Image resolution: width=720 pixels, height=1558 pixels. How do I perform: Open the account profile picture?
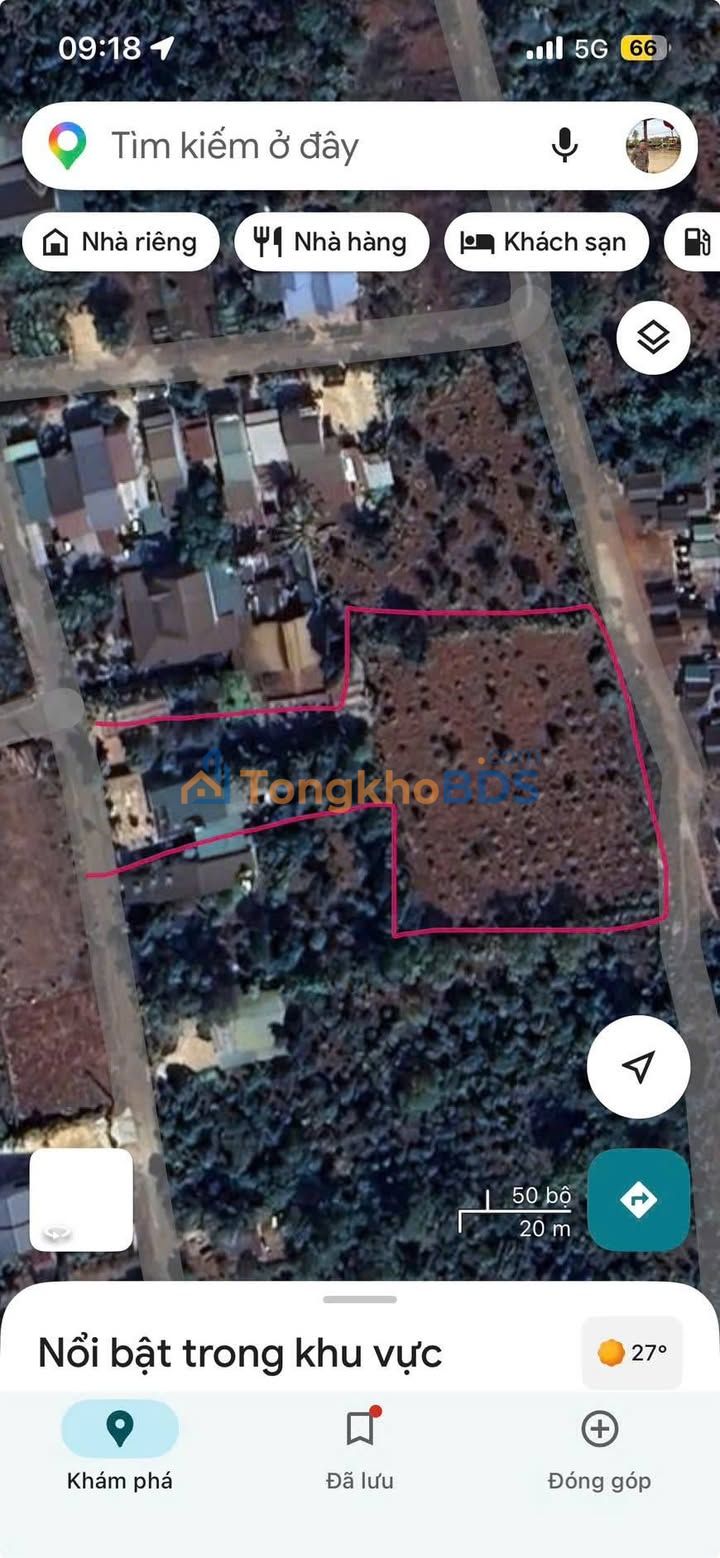[x=653, y=146]
